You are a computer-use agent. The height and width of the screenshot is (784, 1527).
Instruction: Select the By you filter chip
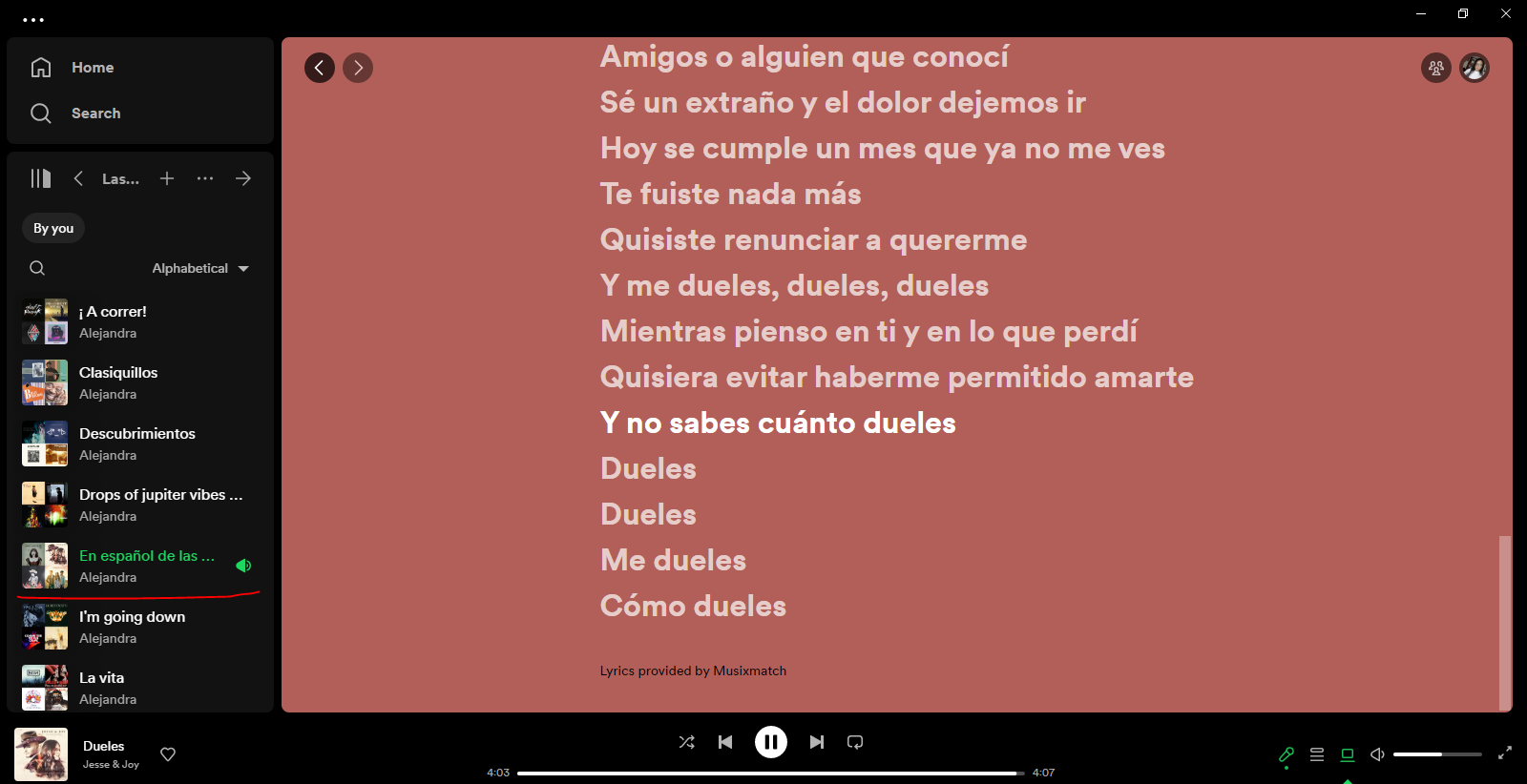point(53,228)
